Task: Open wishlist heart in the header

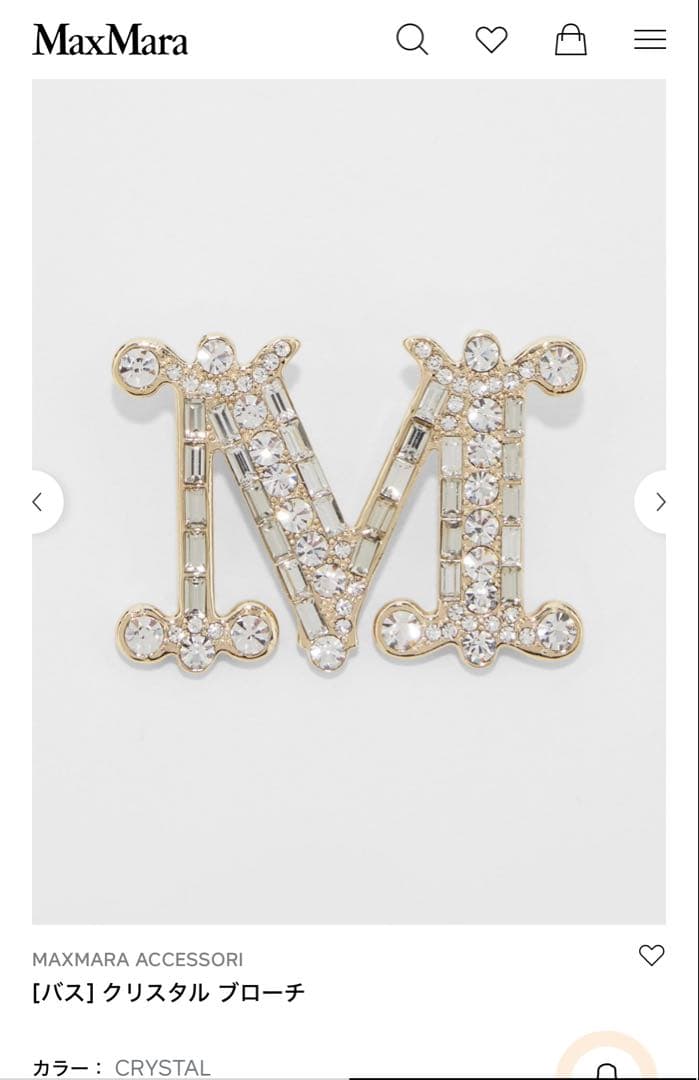Action: 491,40
